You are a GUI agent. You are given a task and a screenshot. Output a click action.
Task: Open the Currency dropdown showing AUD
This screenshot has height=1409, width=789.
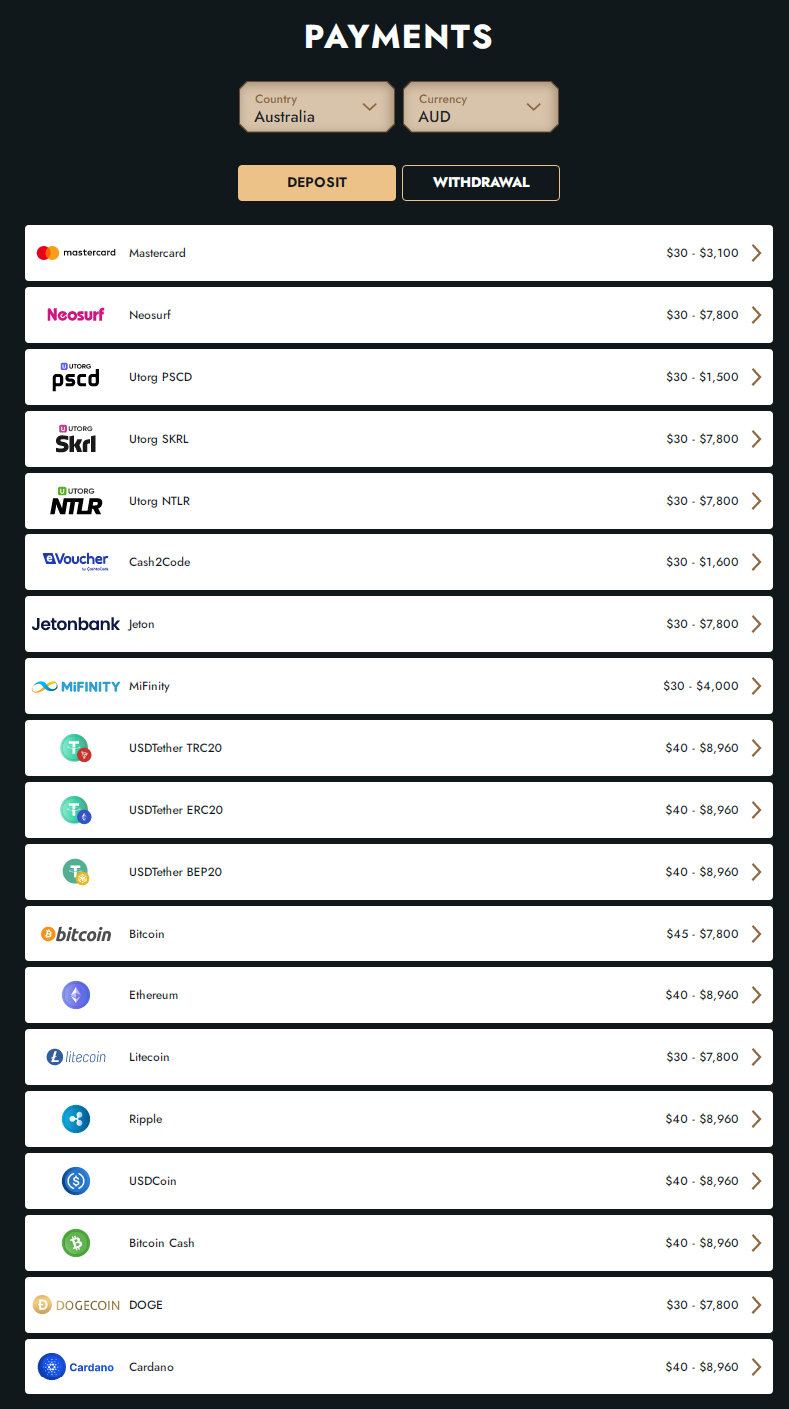481,107
